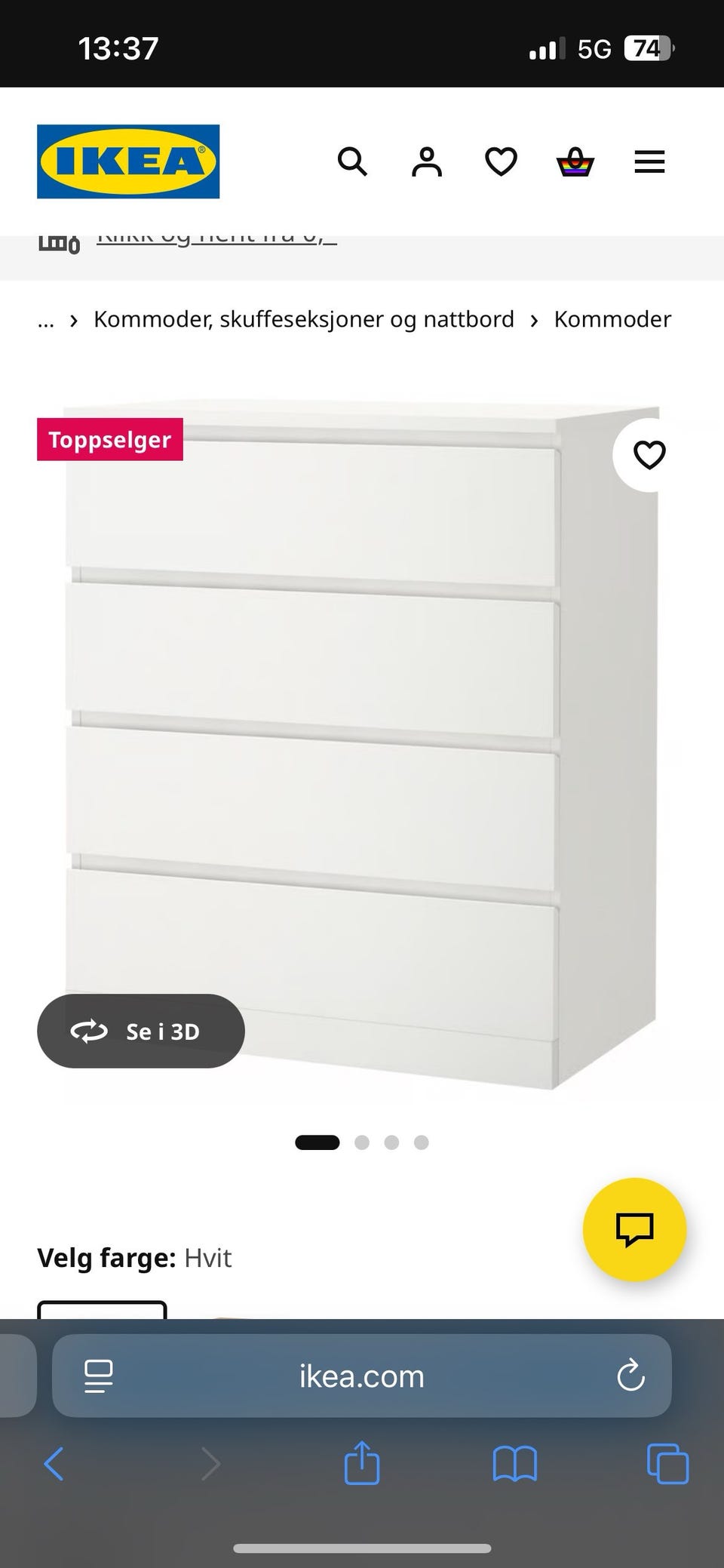Open Safari reader view options
724x1568 pixels.
pyautogui.click(x=98, y=1376)
